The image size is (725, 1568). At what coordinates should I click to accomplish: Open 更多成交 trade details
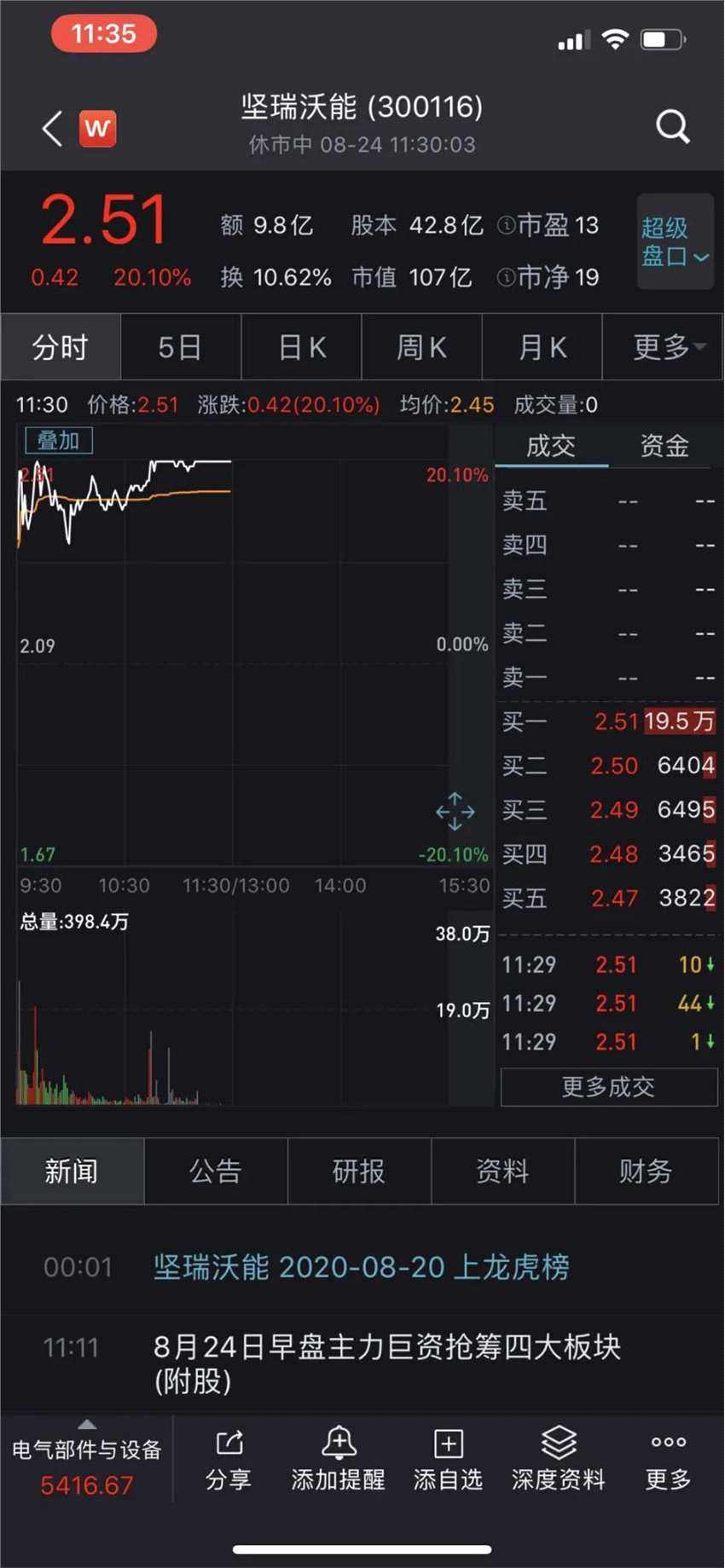click(608, 1087)
